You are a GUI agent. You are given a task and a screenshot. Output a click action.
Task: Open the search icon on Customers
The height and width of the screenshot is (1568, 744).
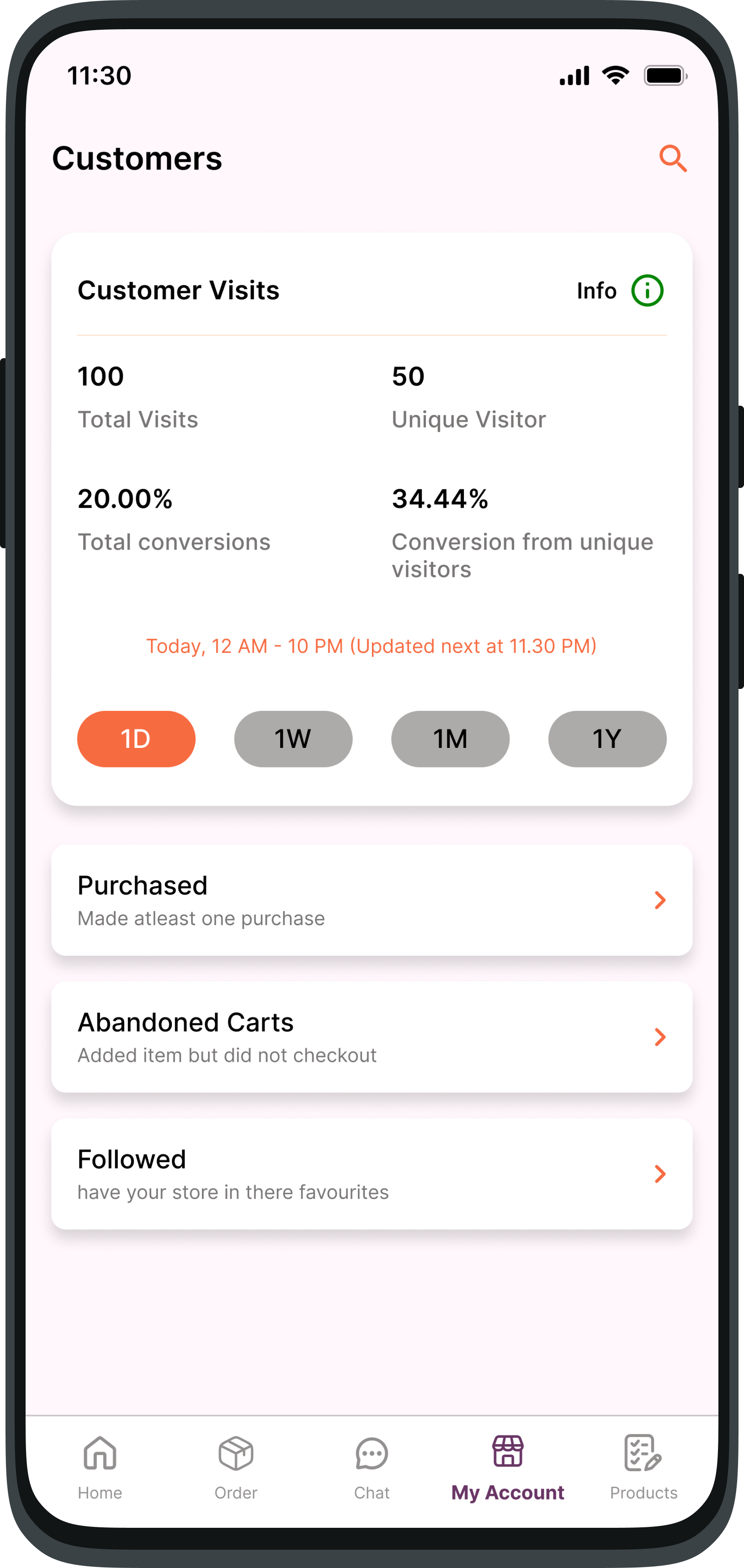point(673,159)
